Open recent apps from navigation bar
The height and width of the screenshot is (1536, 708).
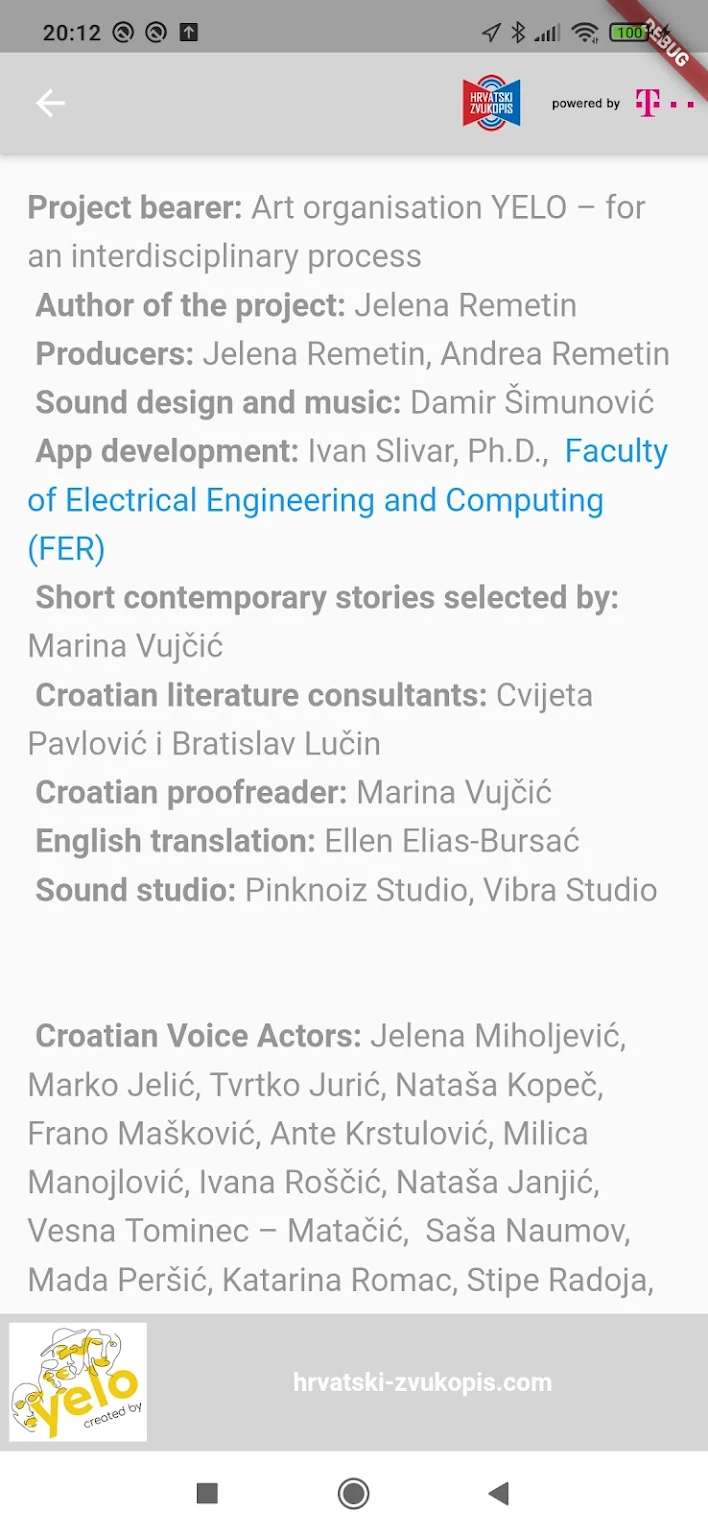(207, 1494)
